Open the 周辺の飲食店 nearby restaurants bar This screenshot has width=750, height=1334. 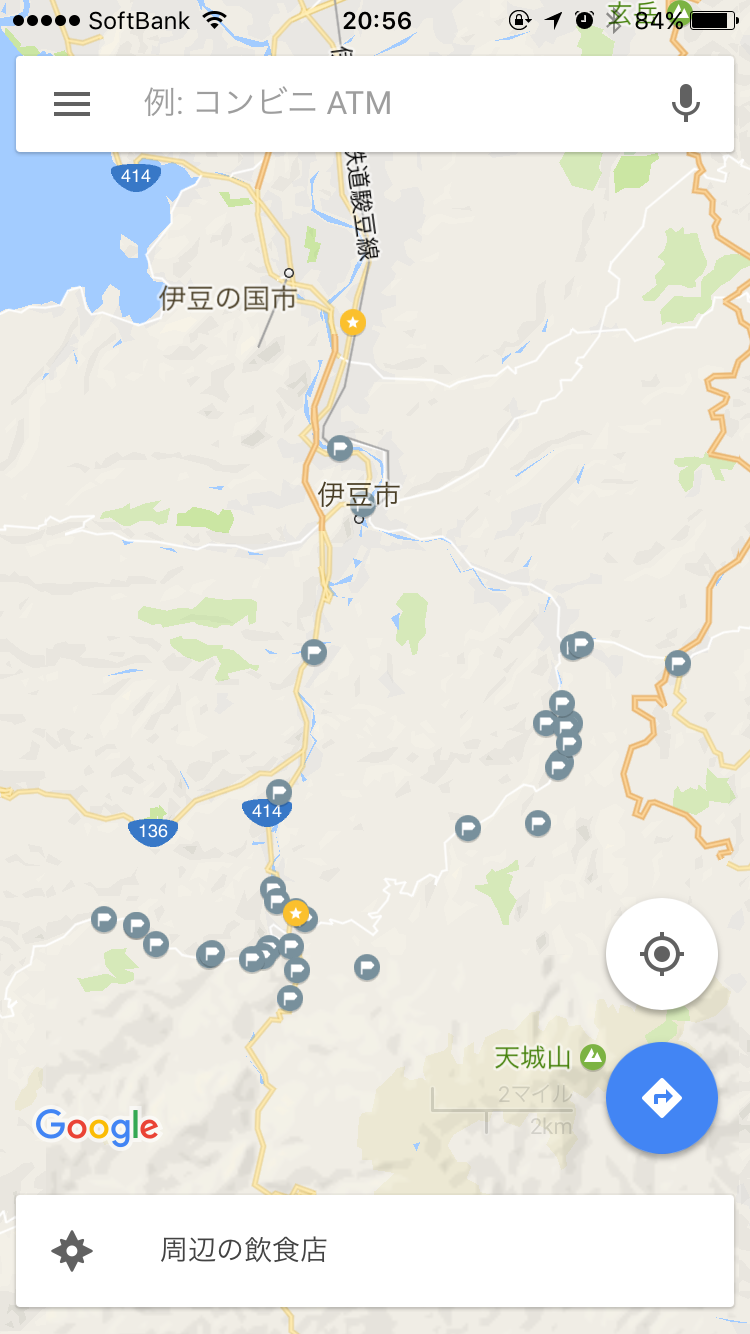point(375,1250)
